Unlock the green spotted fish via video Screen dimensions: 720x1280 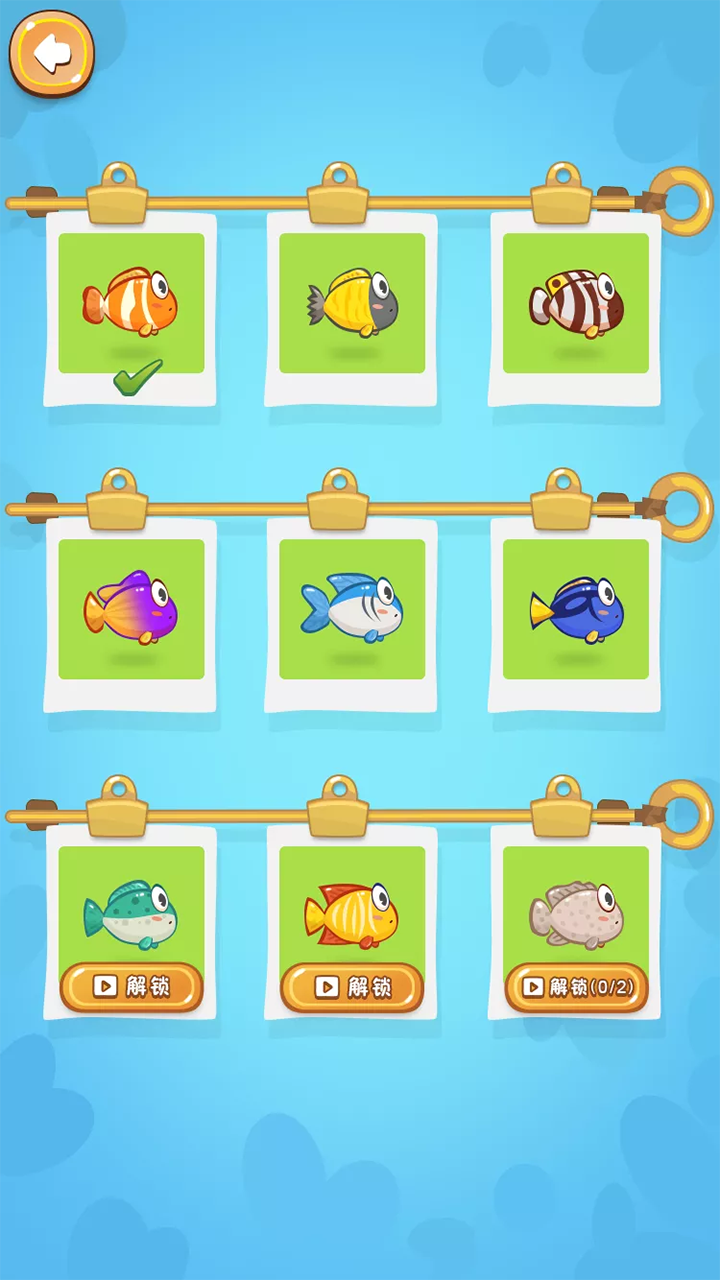tap(131, 987)
